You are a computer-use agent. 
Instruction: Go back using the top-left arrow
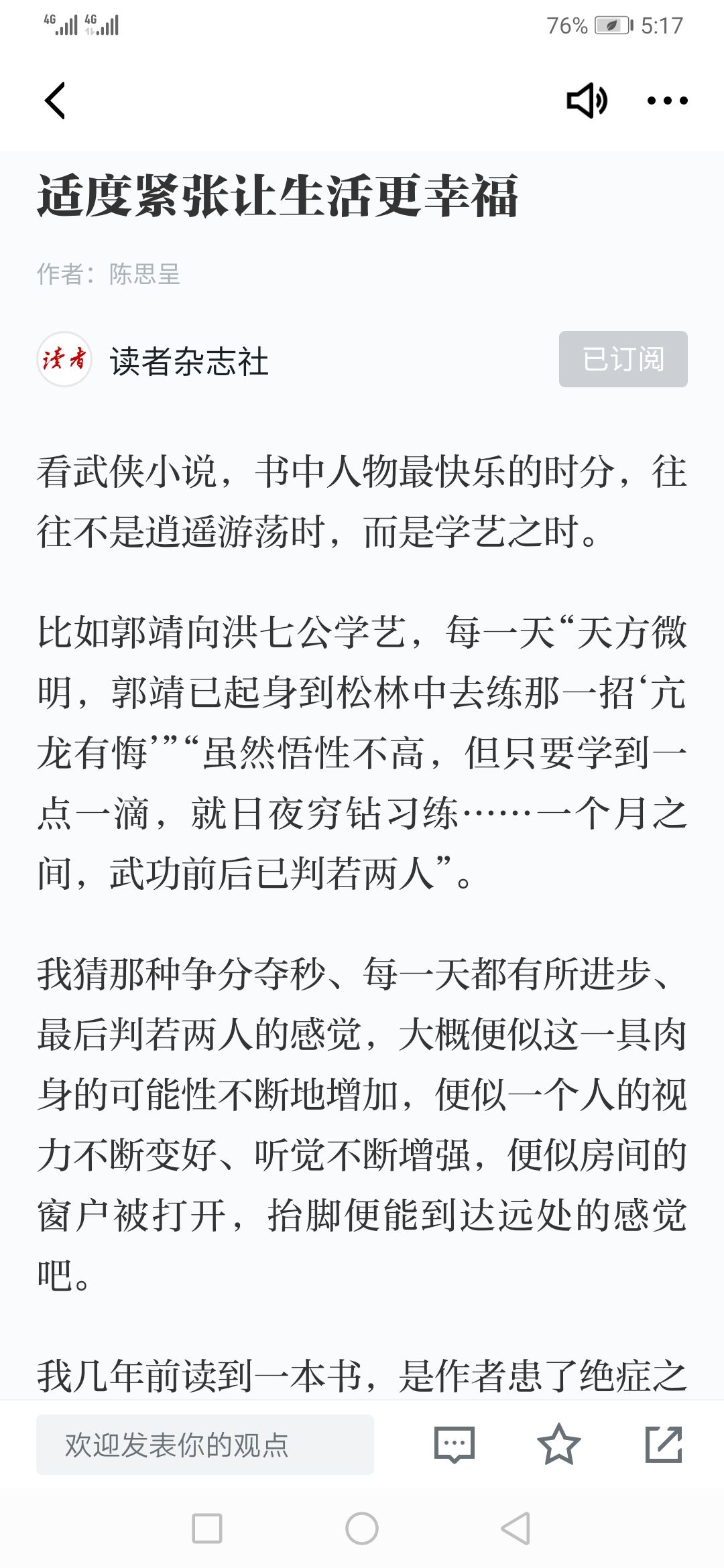(x=55, y=101)
